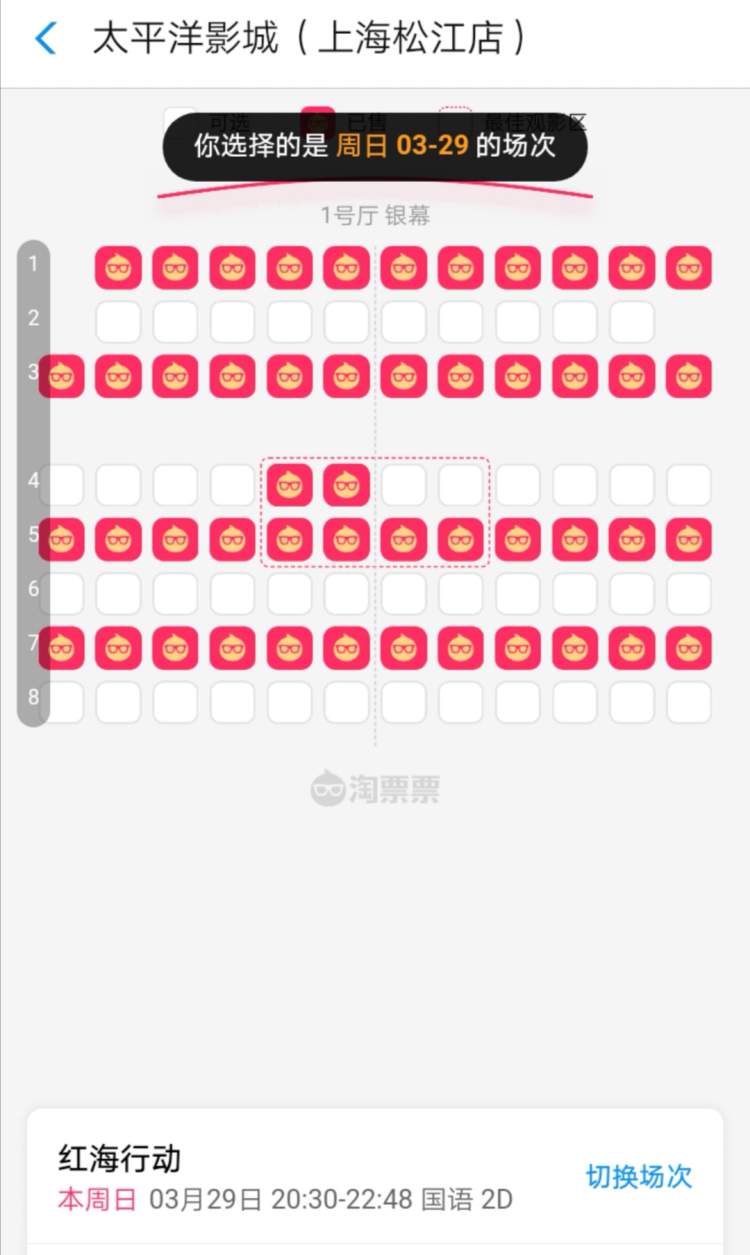Viewport: 750px width, 1255px height.
Task: Choose the last available seat in row 8
Action: [x=689, y=702]
